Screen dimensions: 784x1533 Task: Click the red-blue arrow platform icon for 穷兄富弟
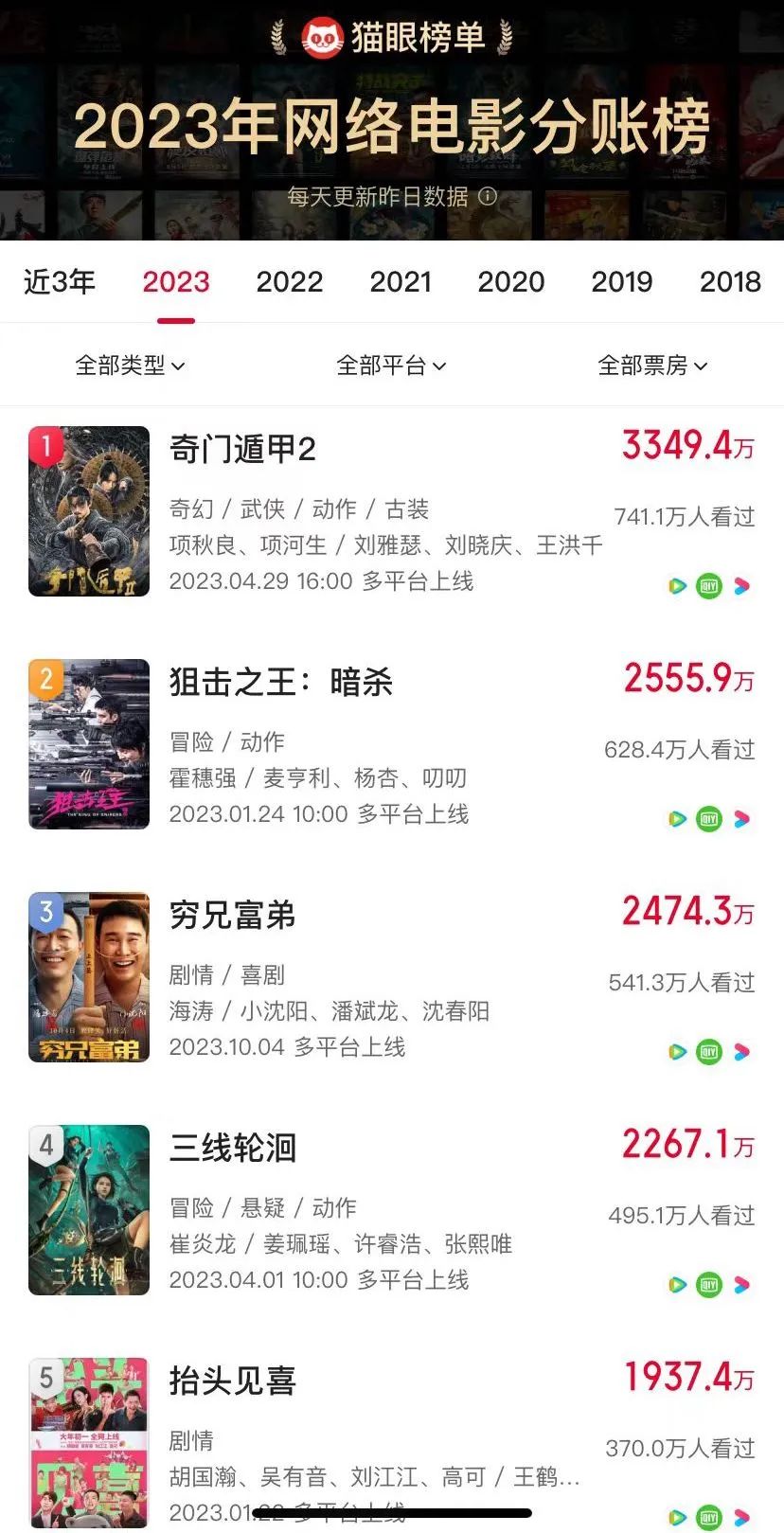[741, 1052]
